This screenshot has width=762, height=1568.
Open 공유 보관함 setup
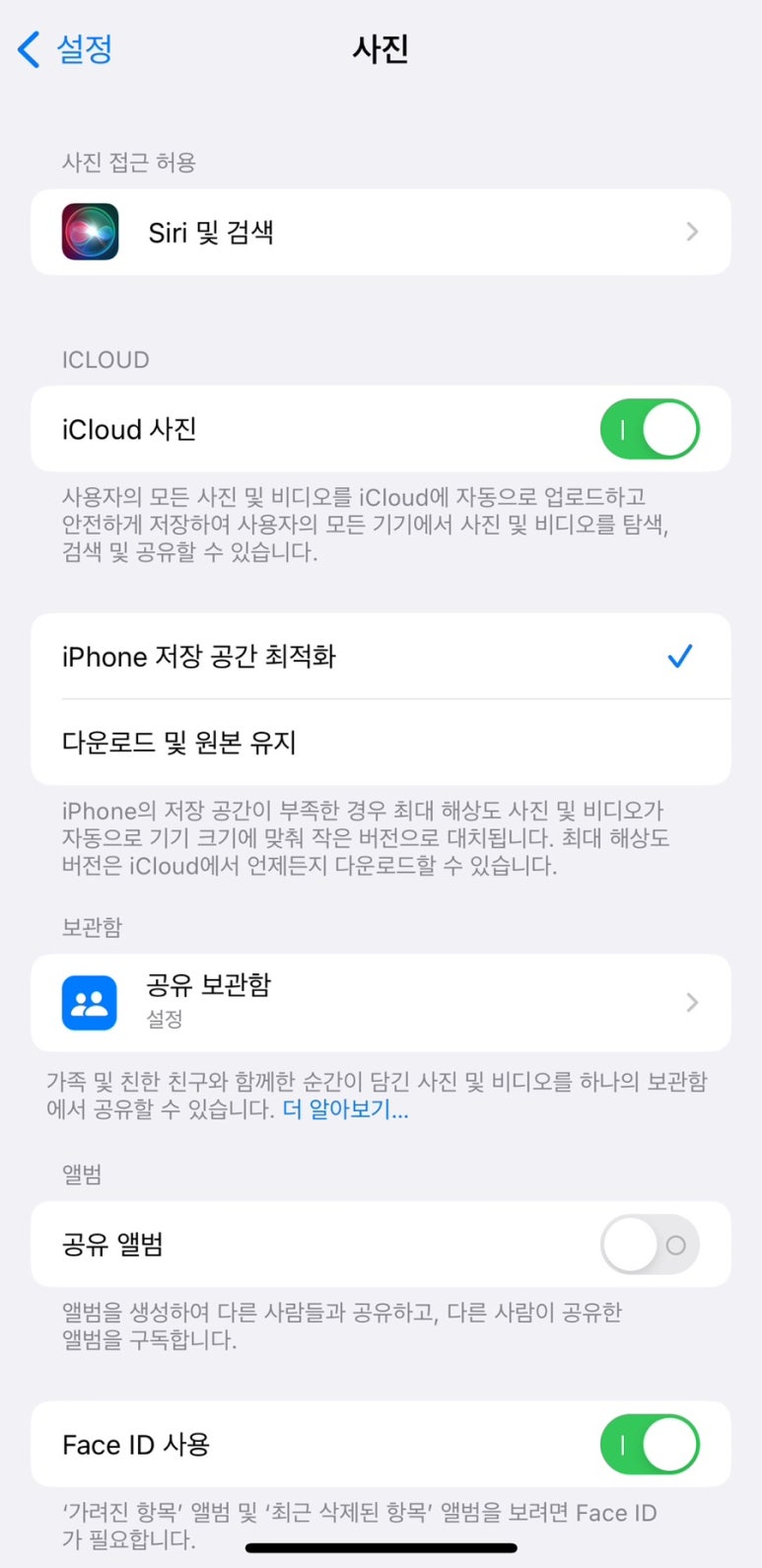point(381,1002)
